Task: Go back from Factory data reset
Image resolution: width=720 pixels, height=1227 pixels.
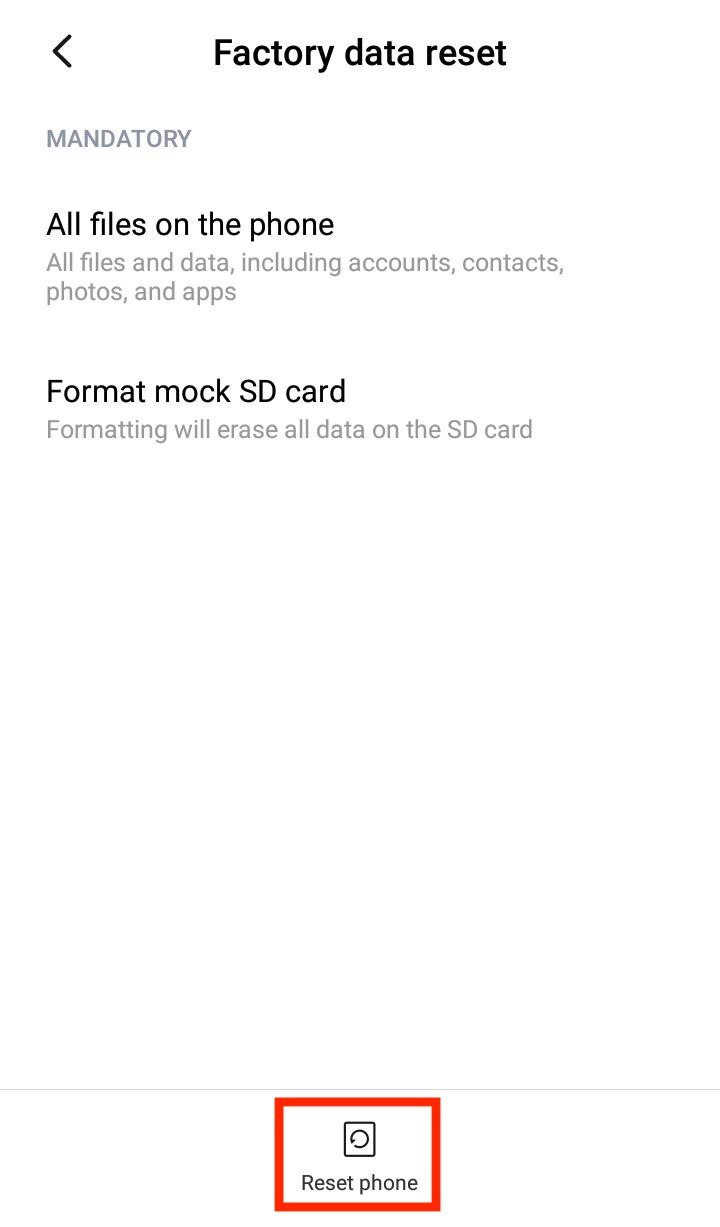Action: pos(62,52)
